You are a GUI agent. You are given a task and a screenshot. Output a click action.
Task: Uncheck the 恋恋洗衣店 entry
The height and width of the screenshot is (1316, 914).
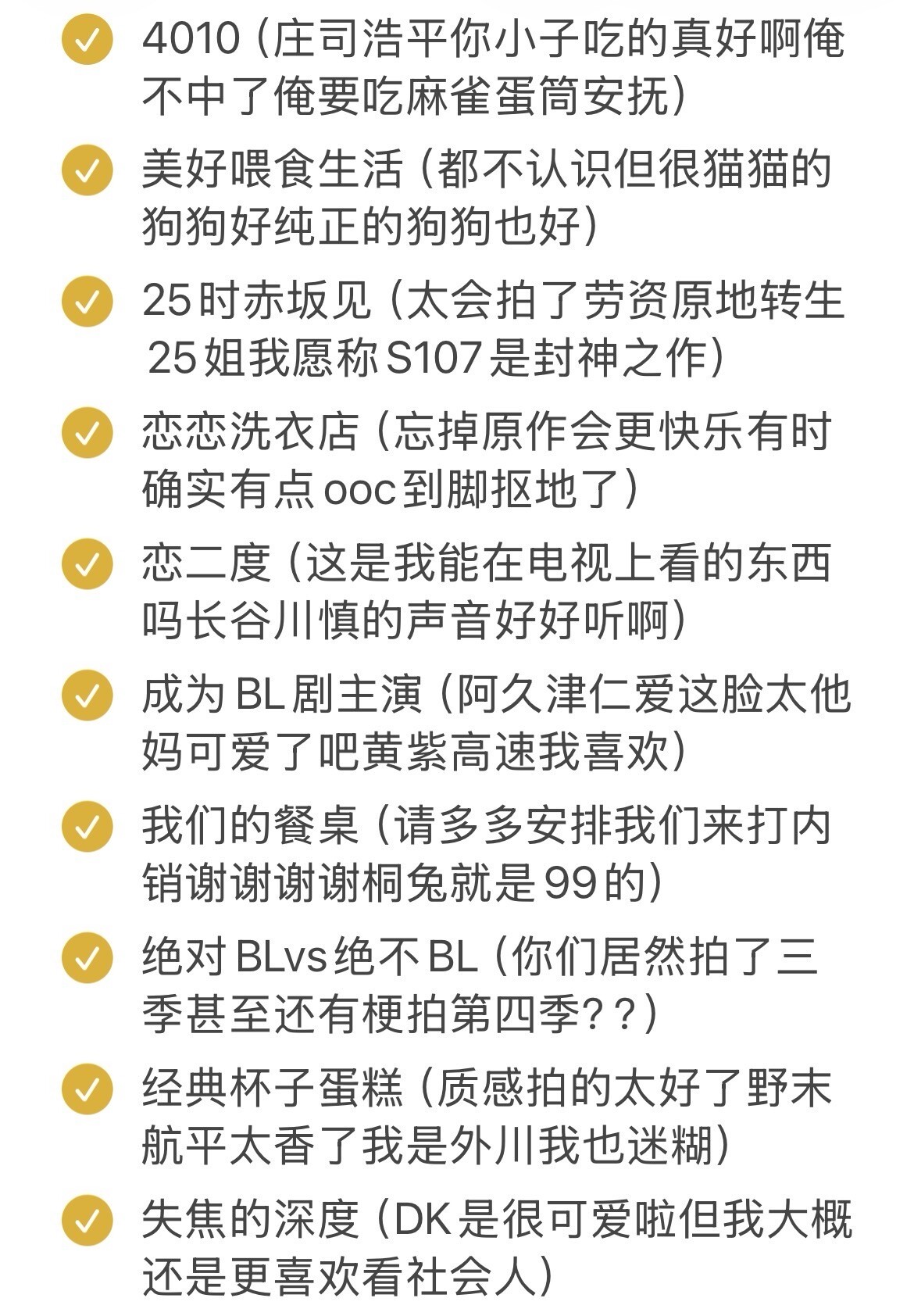pos(87,432)
